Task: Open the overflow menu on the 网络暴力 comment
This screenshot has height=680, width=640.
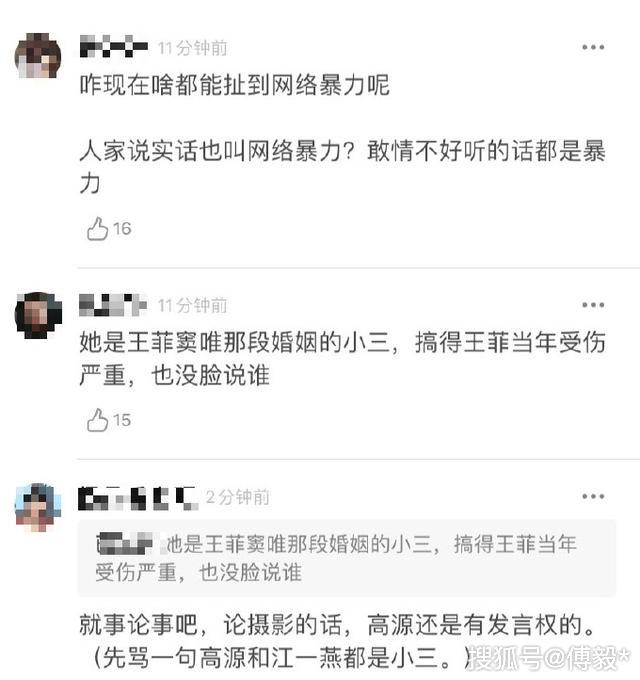Action: pyautogui.click(x=593, y=47)
